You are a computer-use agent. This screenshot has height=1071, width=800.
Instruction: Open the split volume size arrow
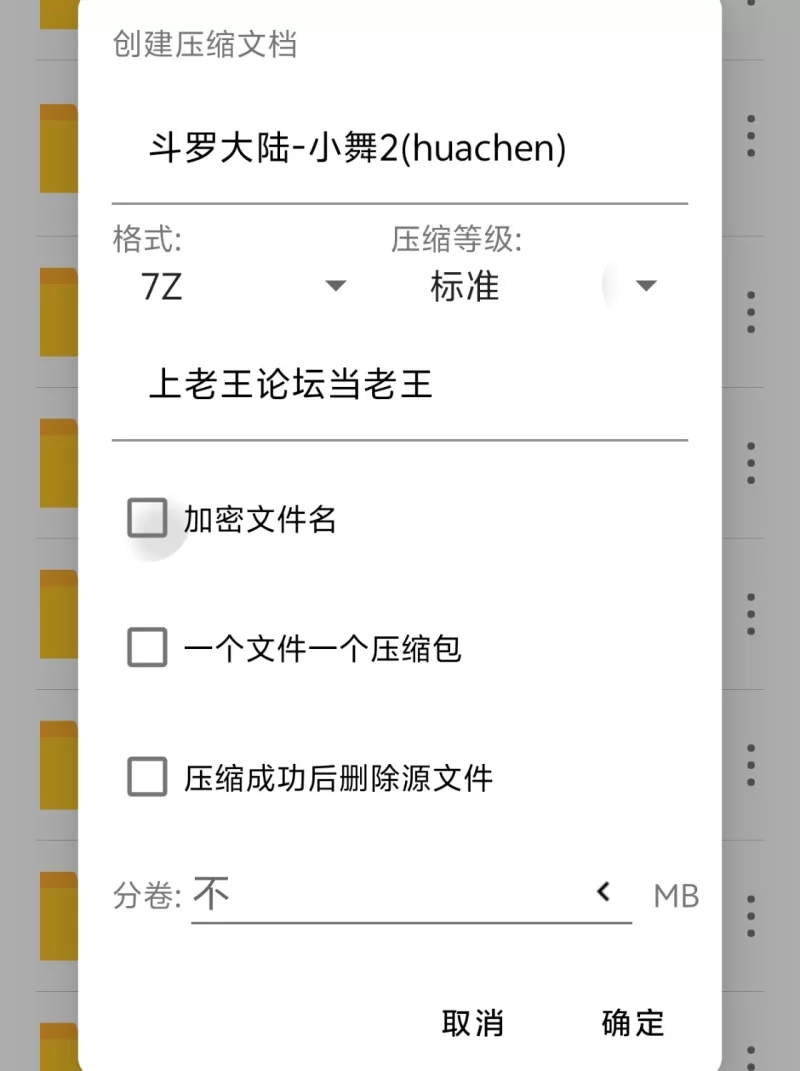tap(603, 892)
